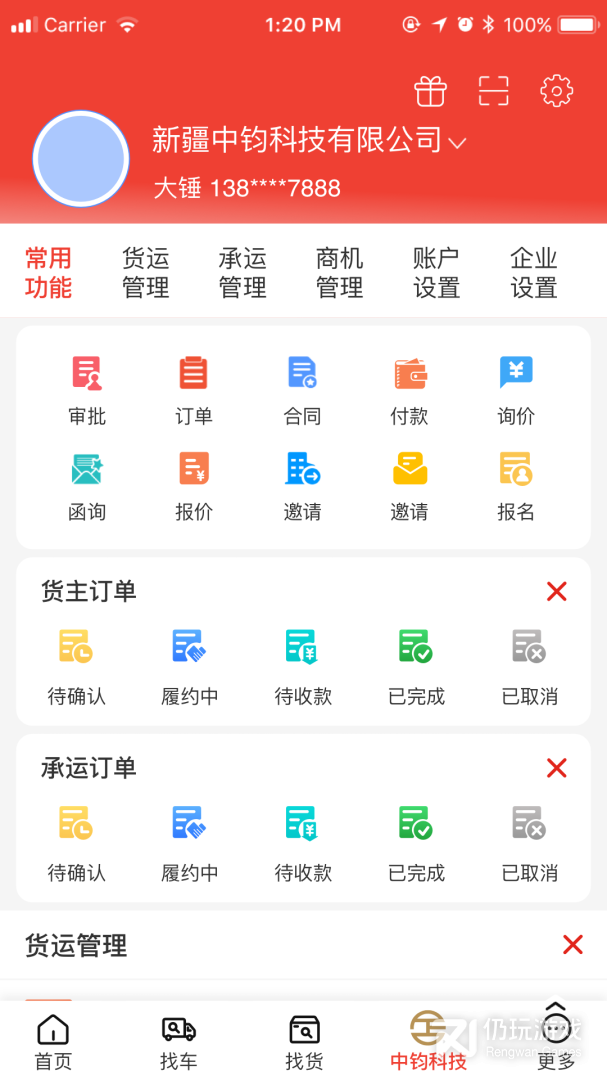607x1080 pixels.
Task: Go to the 首页 bottom tab
Action: pyautogui.click(x=53, y=1042)
